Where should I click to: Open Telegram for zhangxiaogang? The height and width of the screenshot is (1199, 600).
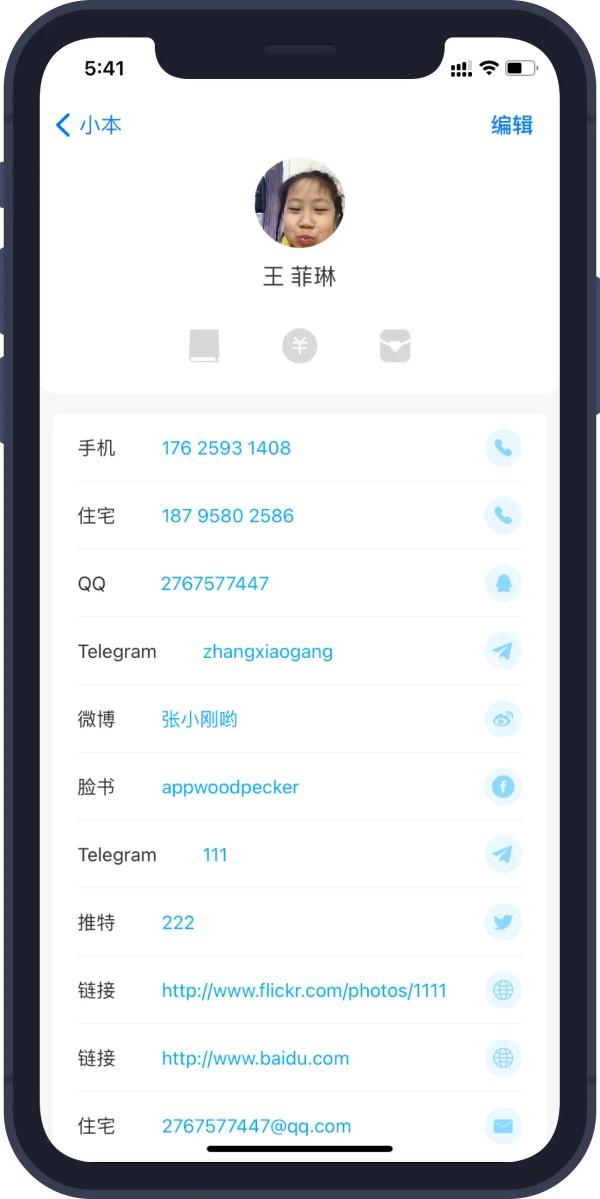503,652
